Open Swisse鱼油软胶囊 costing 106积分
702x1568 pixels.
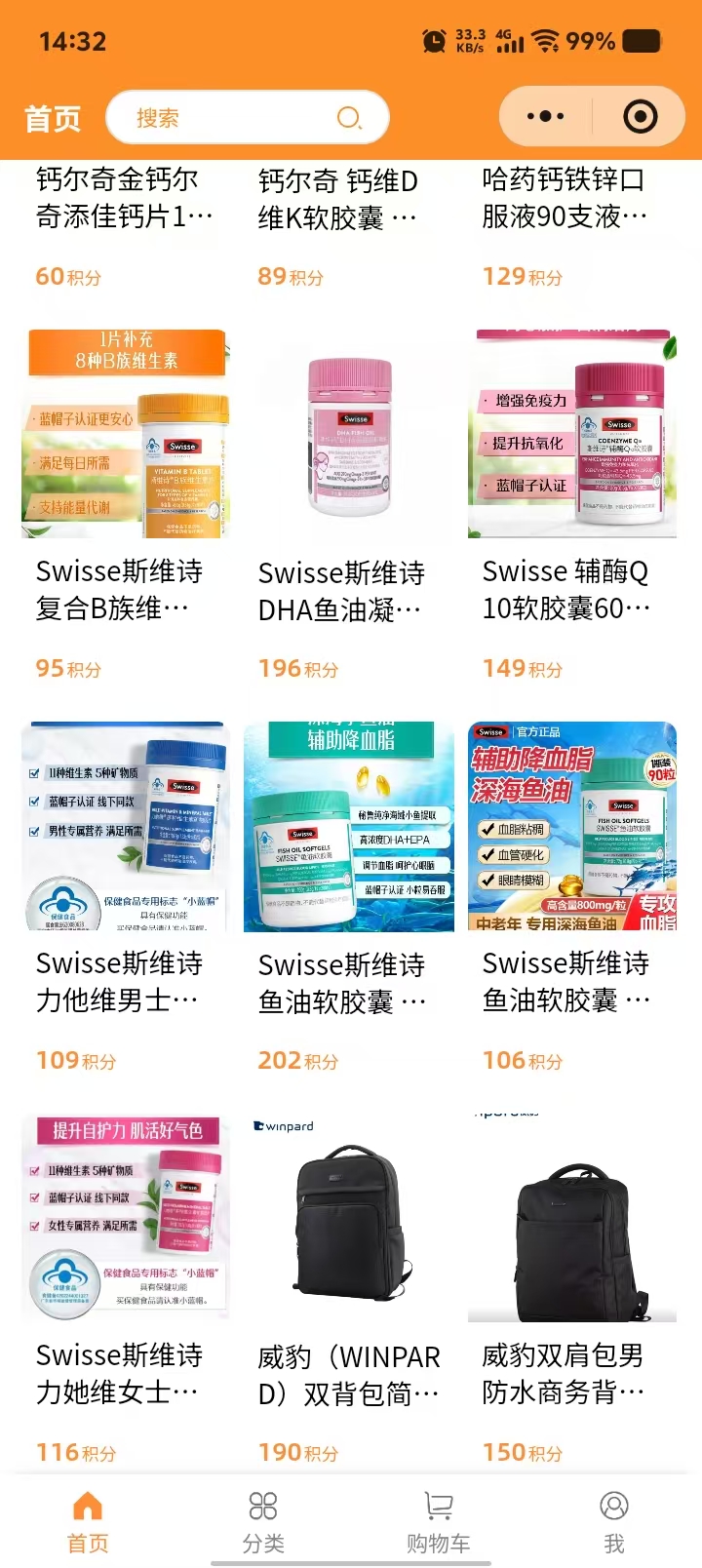[x=572, y=827]
